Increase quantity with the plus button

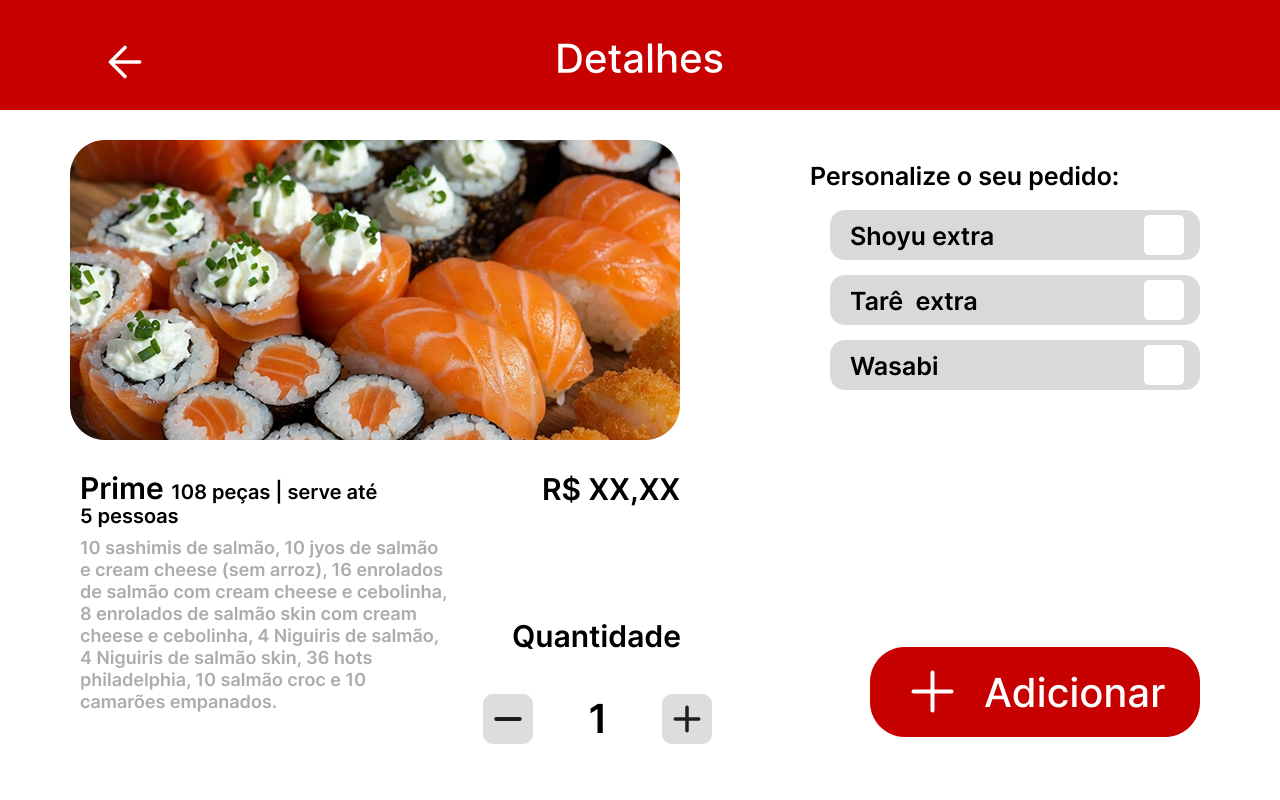[x=687, y=719]
